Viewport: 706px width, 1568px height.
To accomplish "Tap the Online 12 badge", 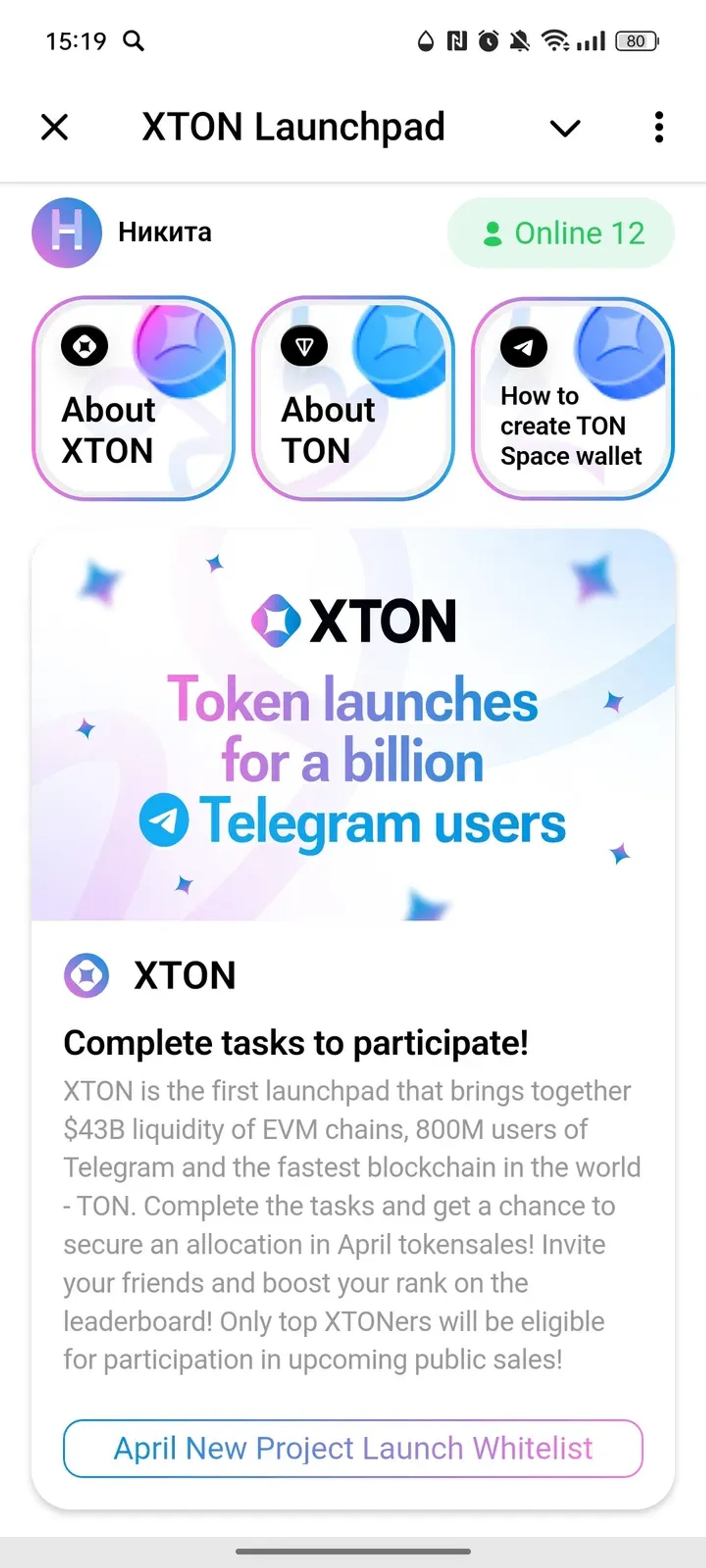I will pyautogui.click(x=560, y=233).
